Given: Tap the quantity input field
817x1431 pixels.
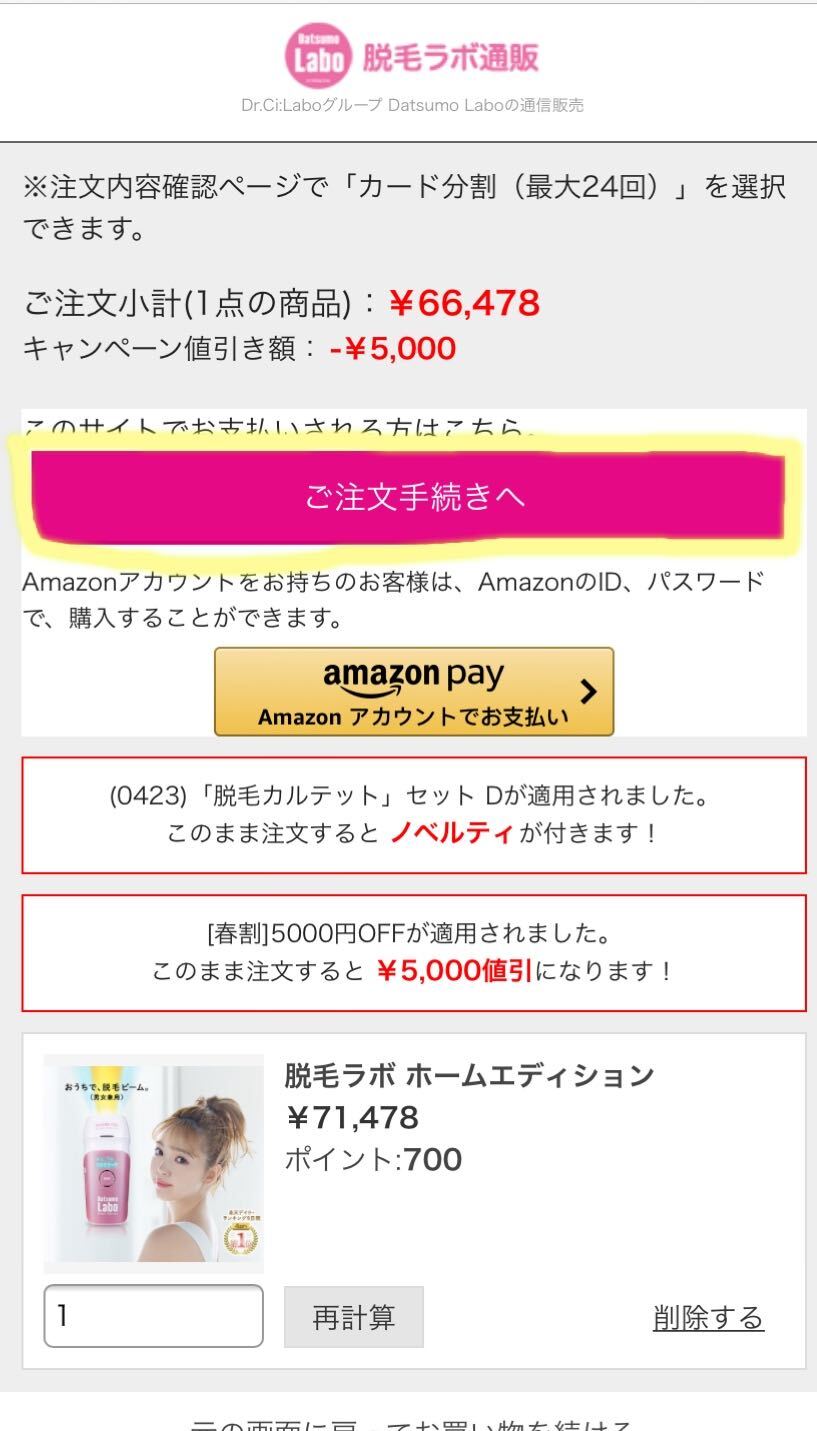Looking at the screenshot, I should coord(154,1316).
